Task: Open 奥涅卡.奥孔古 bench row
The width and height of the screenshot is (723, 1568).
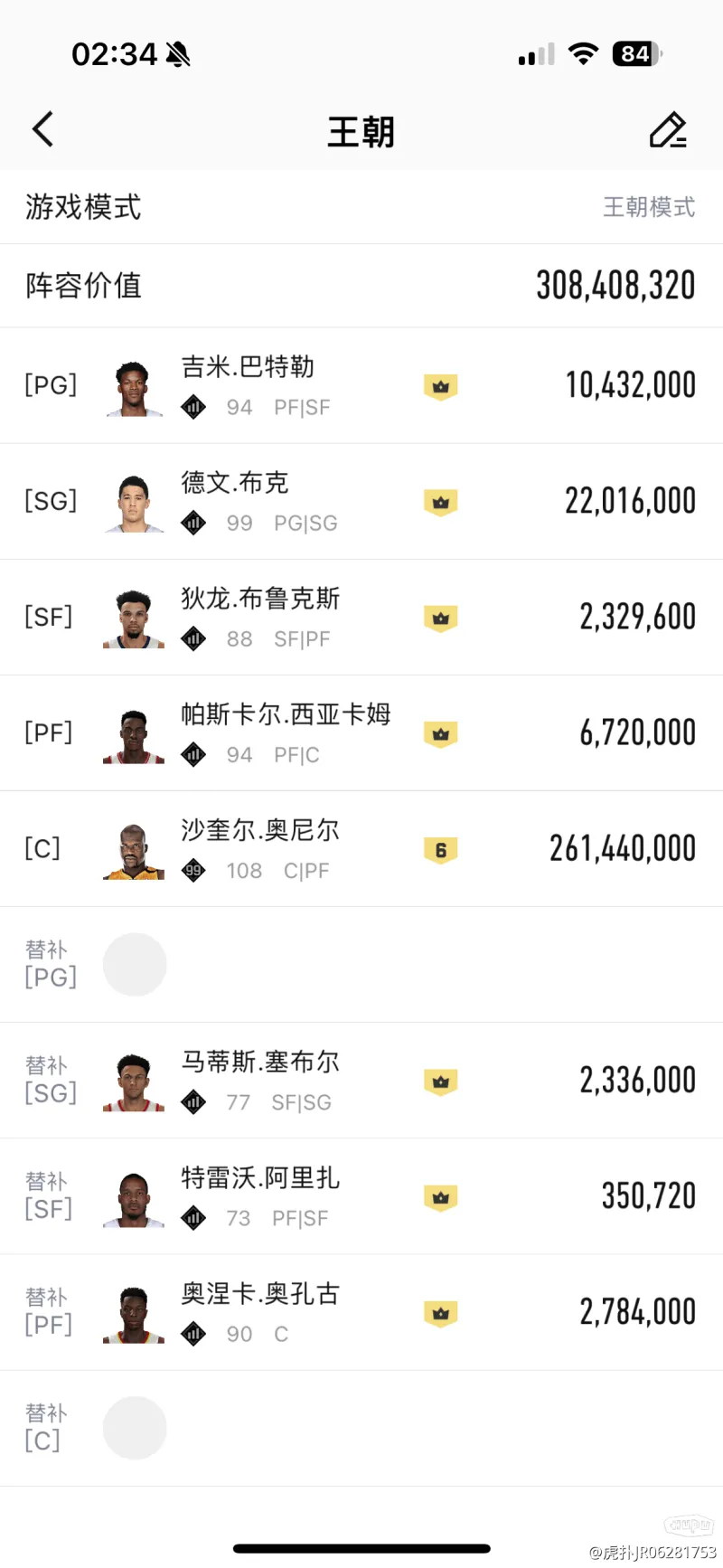Action: point(361,1312)
